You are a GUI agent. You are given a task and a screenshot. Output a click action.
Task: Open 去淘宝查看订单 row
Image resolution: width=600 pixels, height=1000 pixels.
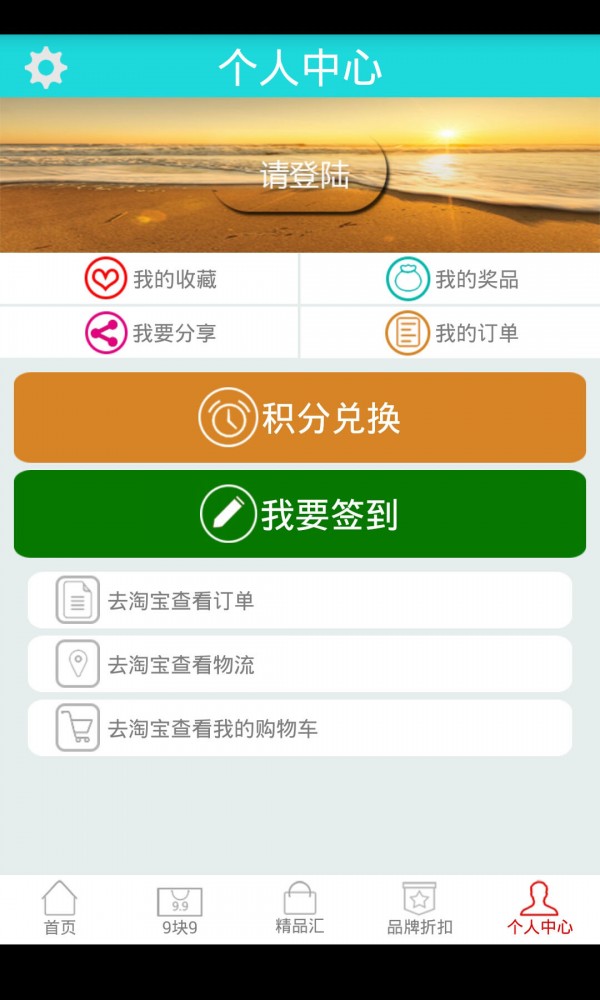pyautogui.click(x=300, y=601)
